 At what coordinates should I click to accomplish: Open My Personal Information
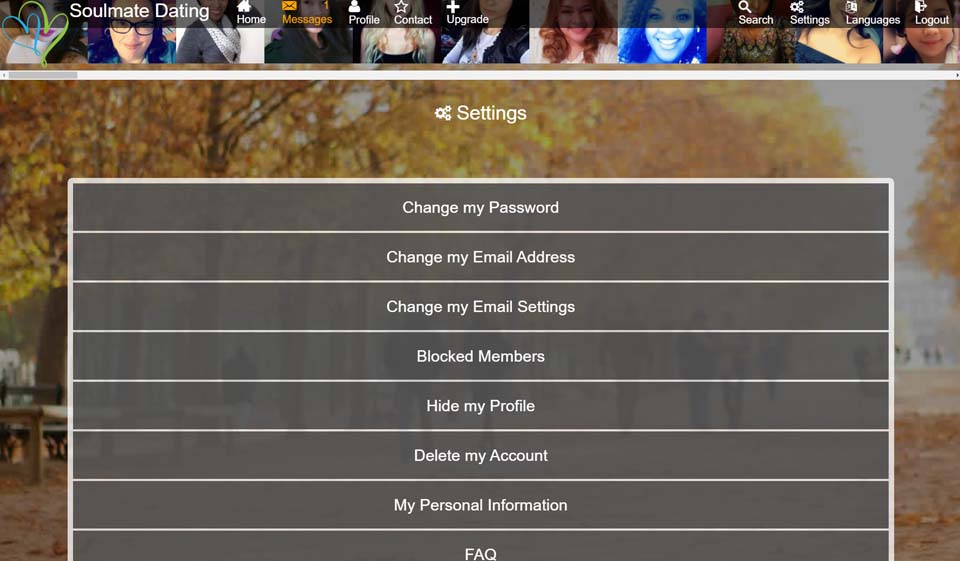click(480, 505)
